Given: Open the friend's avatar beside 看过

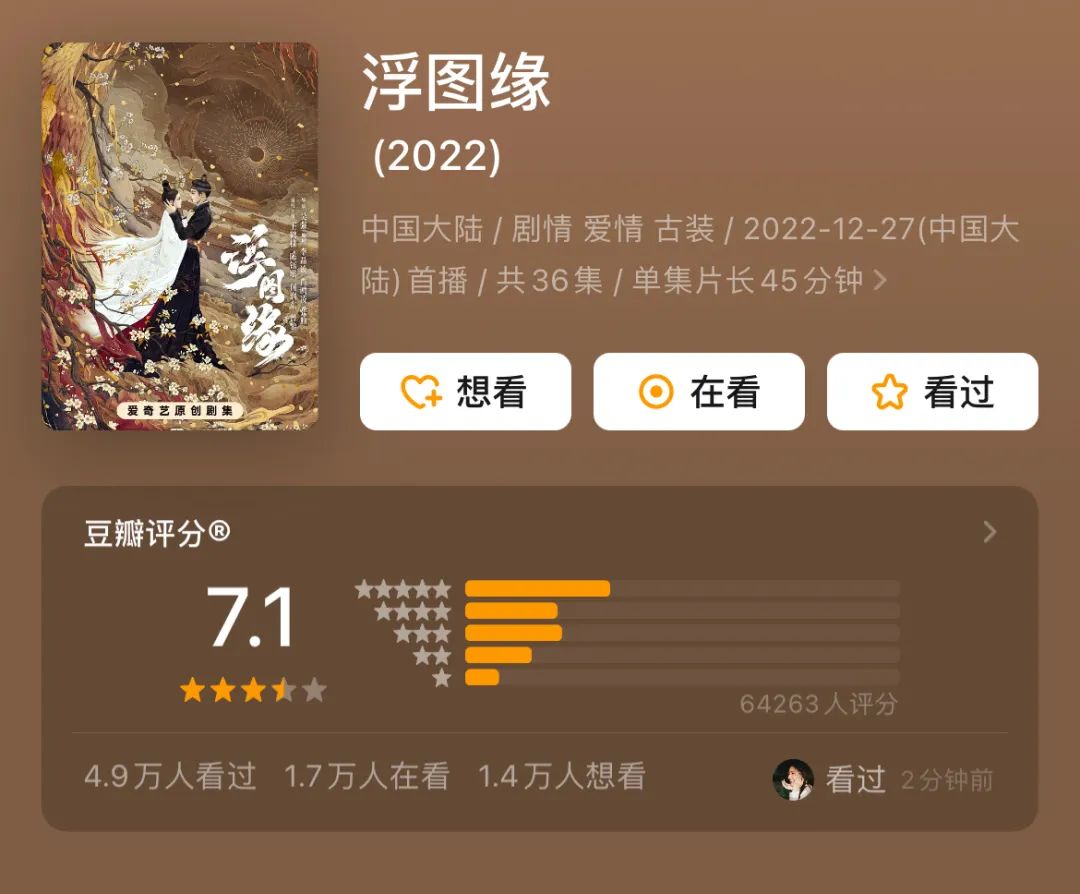Looking at the screenshot, I should [793, 780].
